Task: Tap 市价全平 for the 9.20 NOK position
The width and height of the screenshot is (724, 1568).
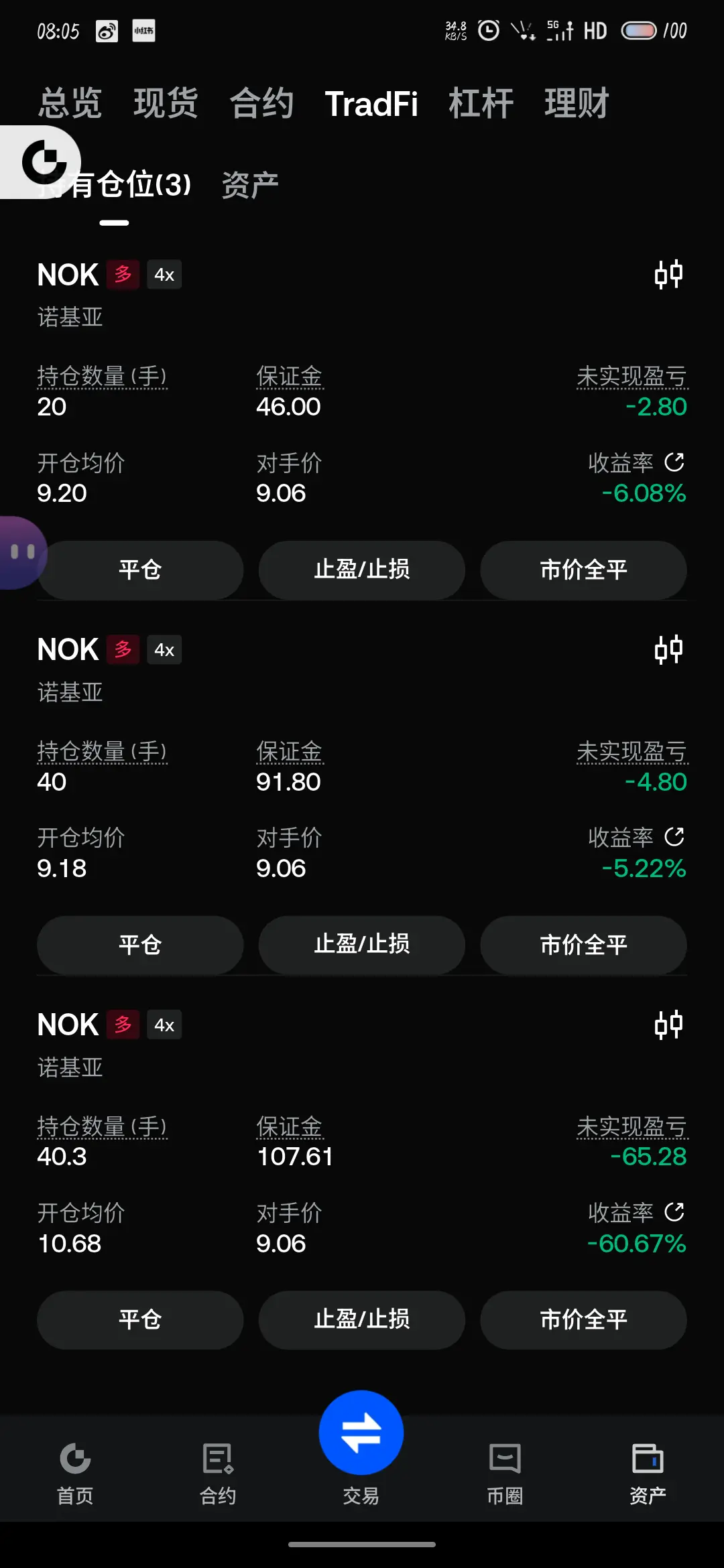Action: click(584, 570)
